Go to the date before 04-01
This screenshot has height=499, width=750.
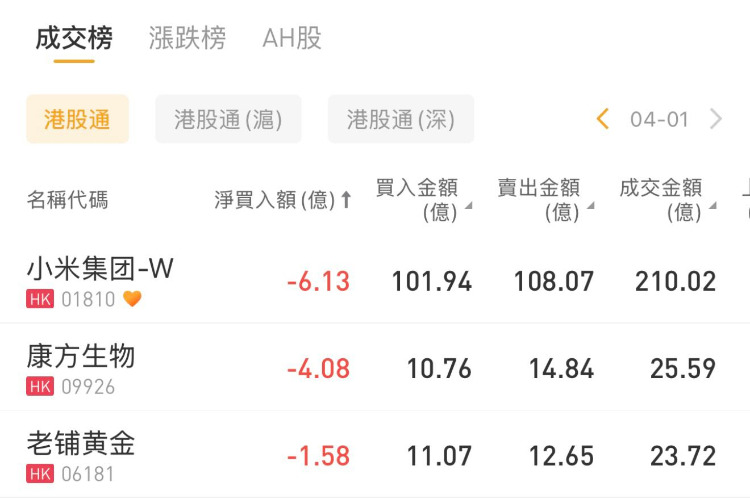[602, 120]
